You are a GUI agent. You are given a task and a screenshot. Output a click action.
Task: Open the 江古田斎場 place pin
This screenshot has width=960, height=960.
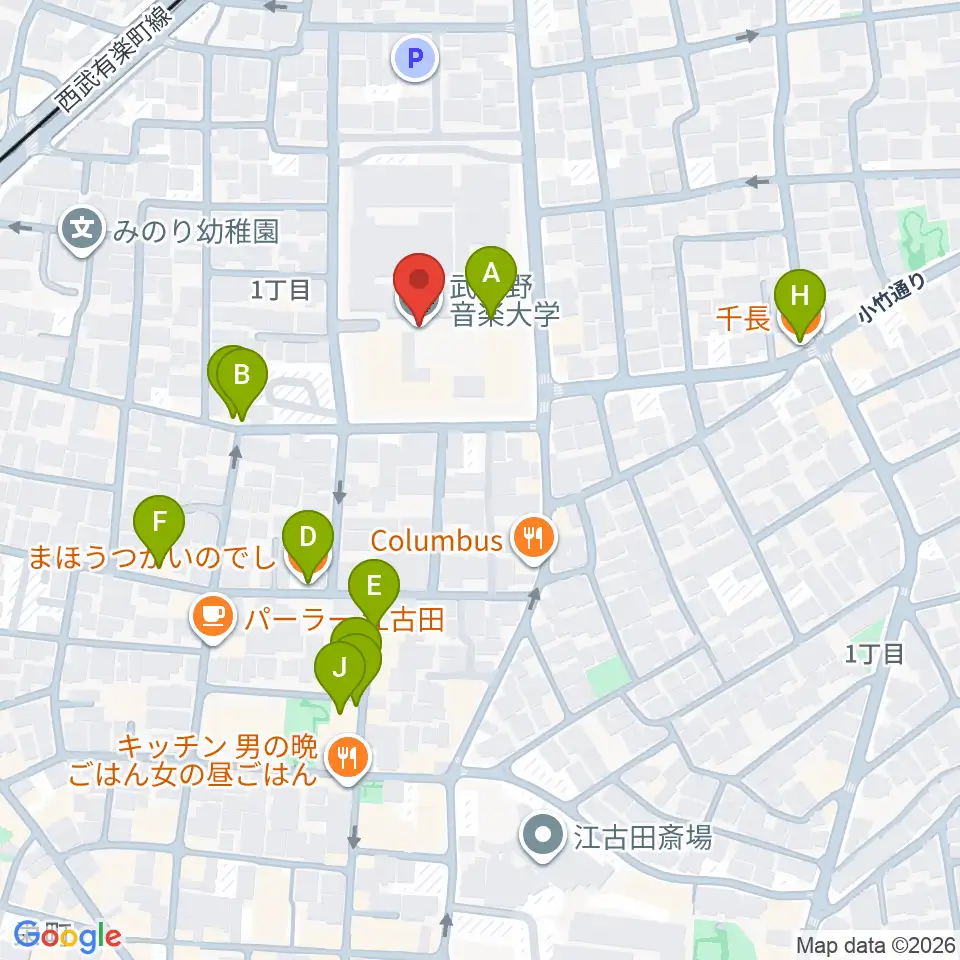click(x=543, y=836)
